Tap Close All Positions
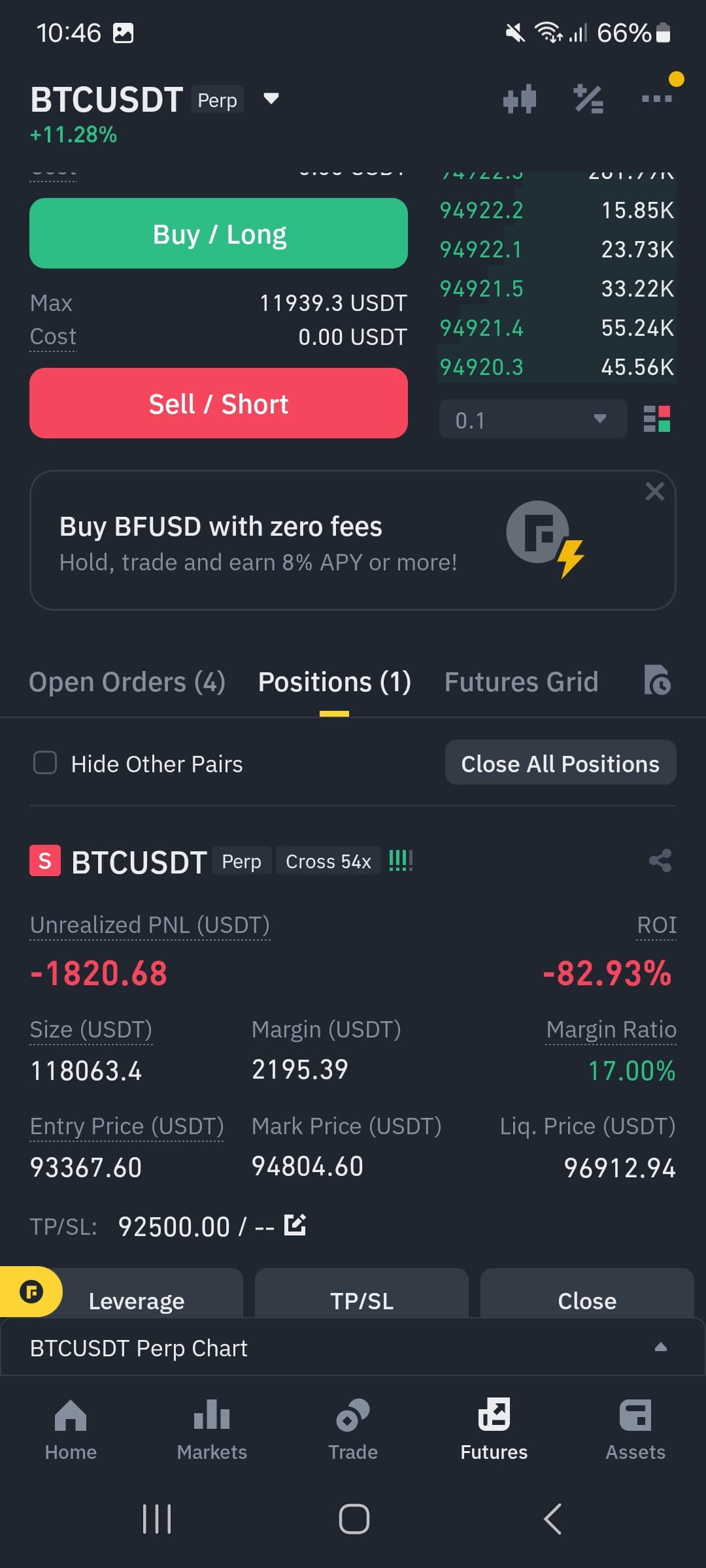The image size is (706, 1568). click(x=560, y=762)
